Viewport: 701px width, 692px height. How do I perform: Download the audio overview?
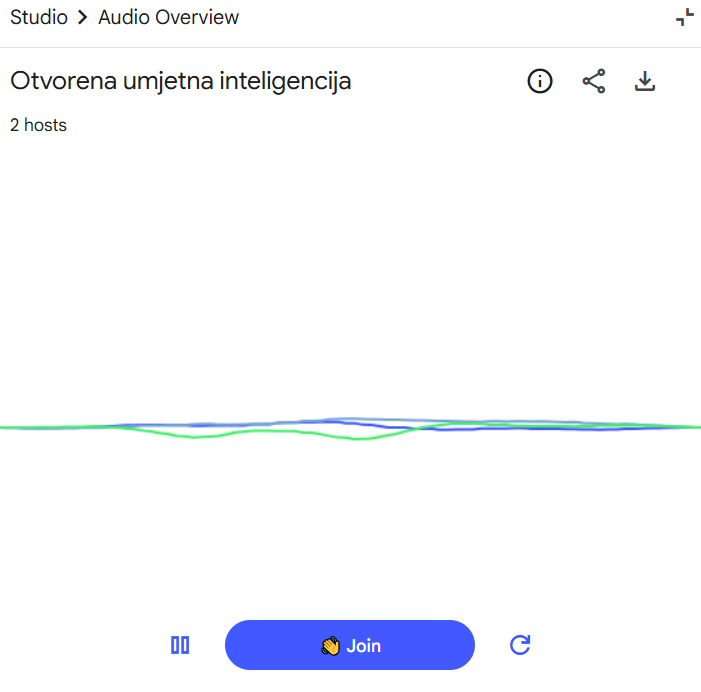(646, 82)
